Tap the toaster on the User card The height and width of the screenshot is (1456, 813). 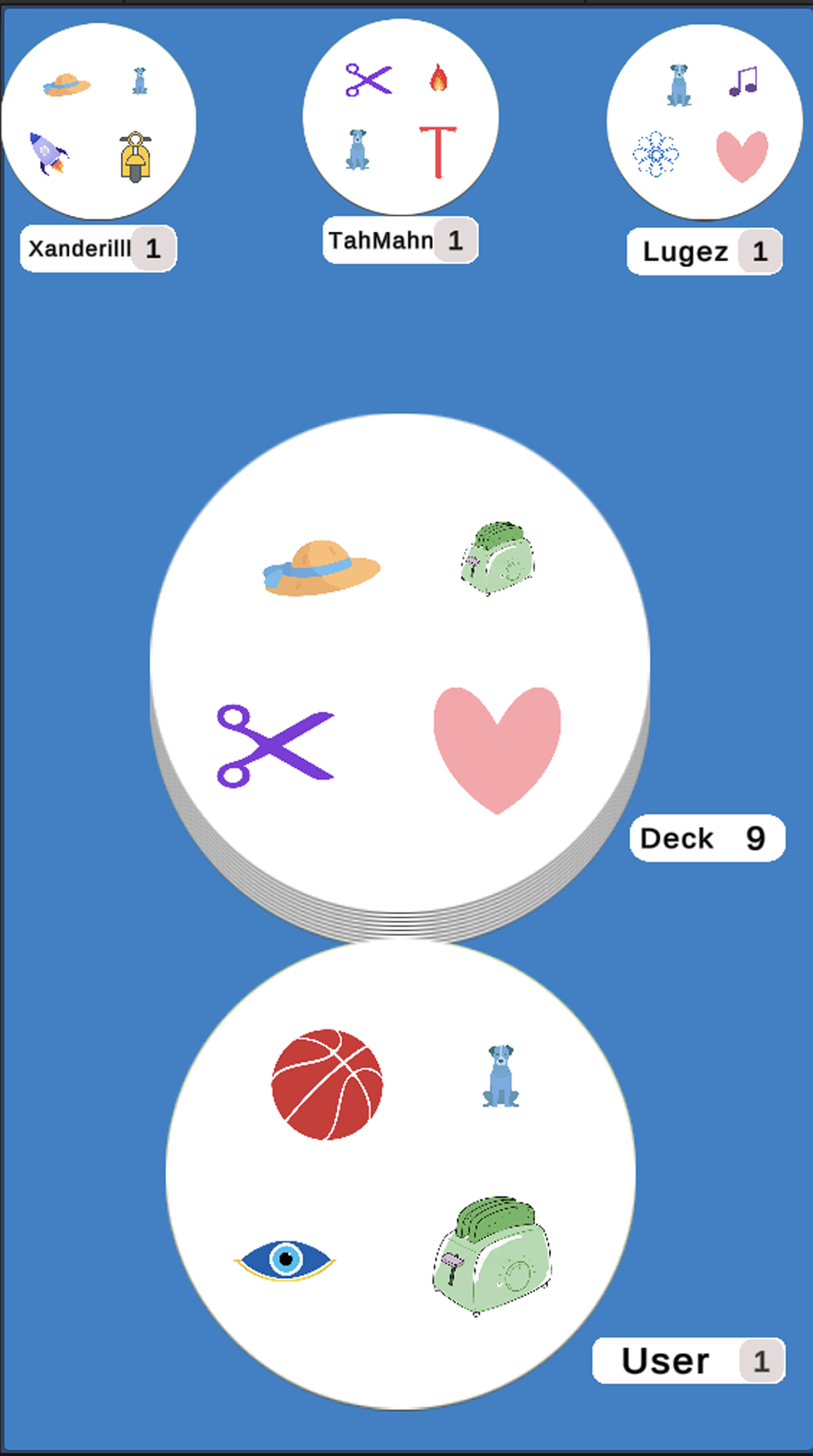click(x=492, y=1256)
